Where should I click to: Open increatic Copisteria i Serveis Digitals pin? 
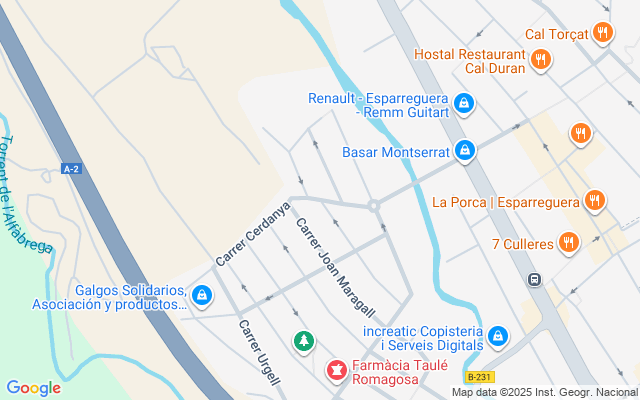[497, 337]
